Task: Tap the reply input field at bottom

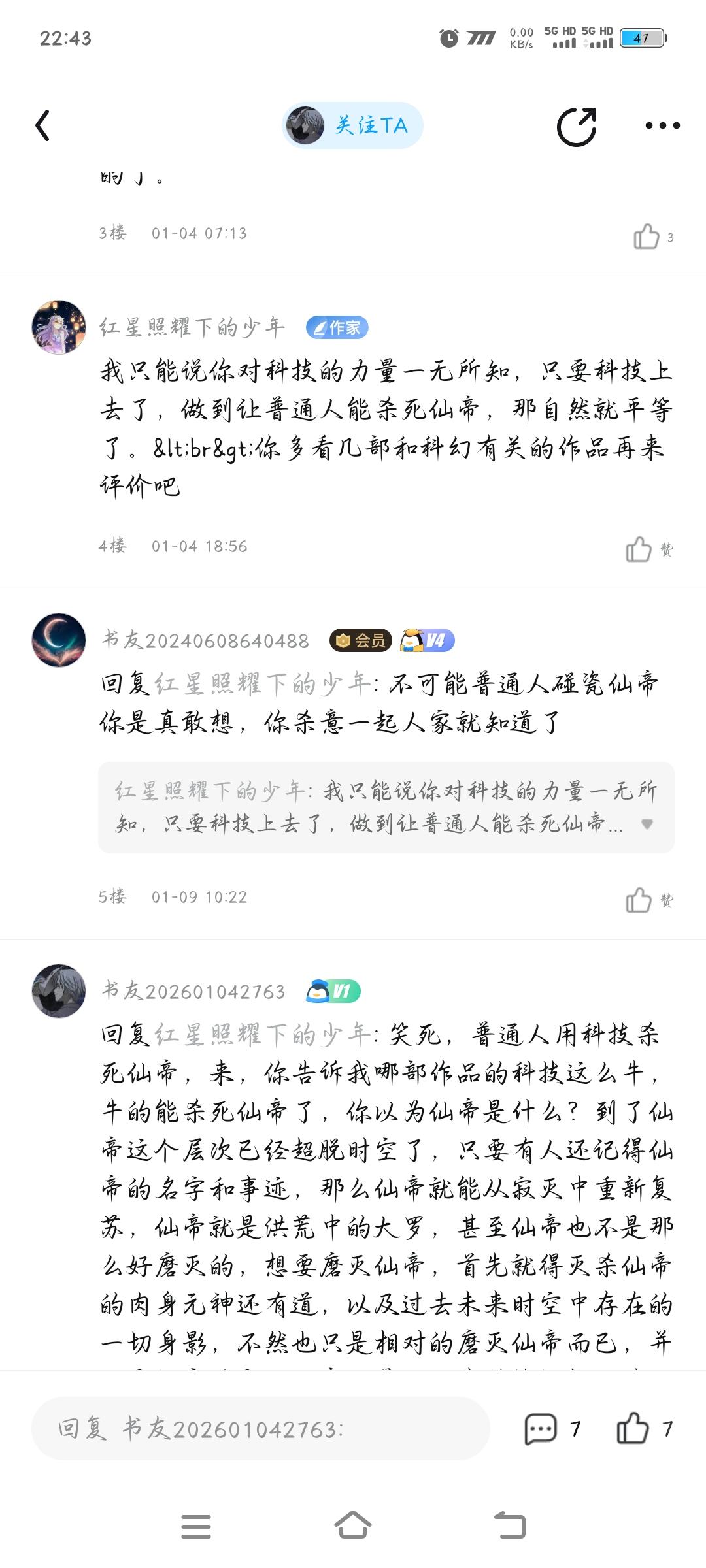Action: [x=260, y=1429]
